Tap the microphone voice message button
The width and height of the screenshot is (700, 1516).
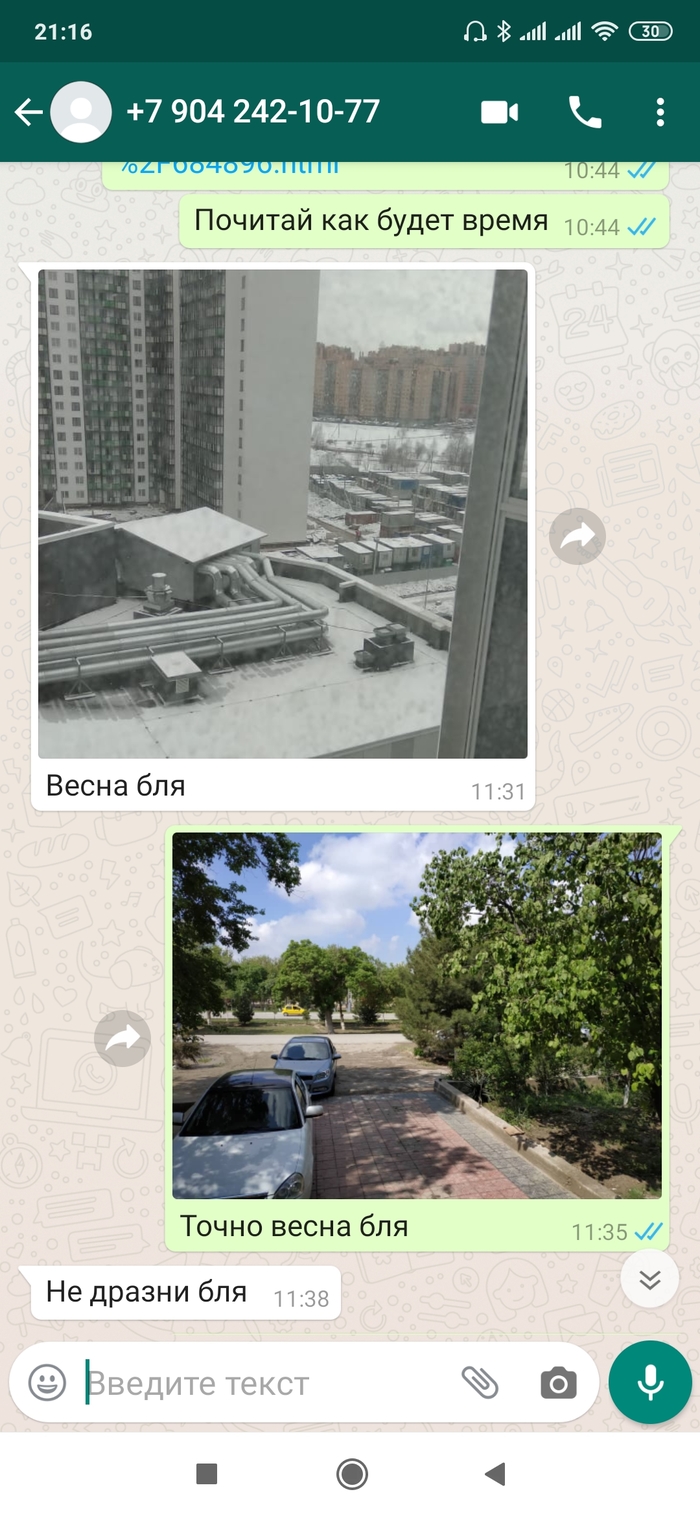coord(650,1382)
